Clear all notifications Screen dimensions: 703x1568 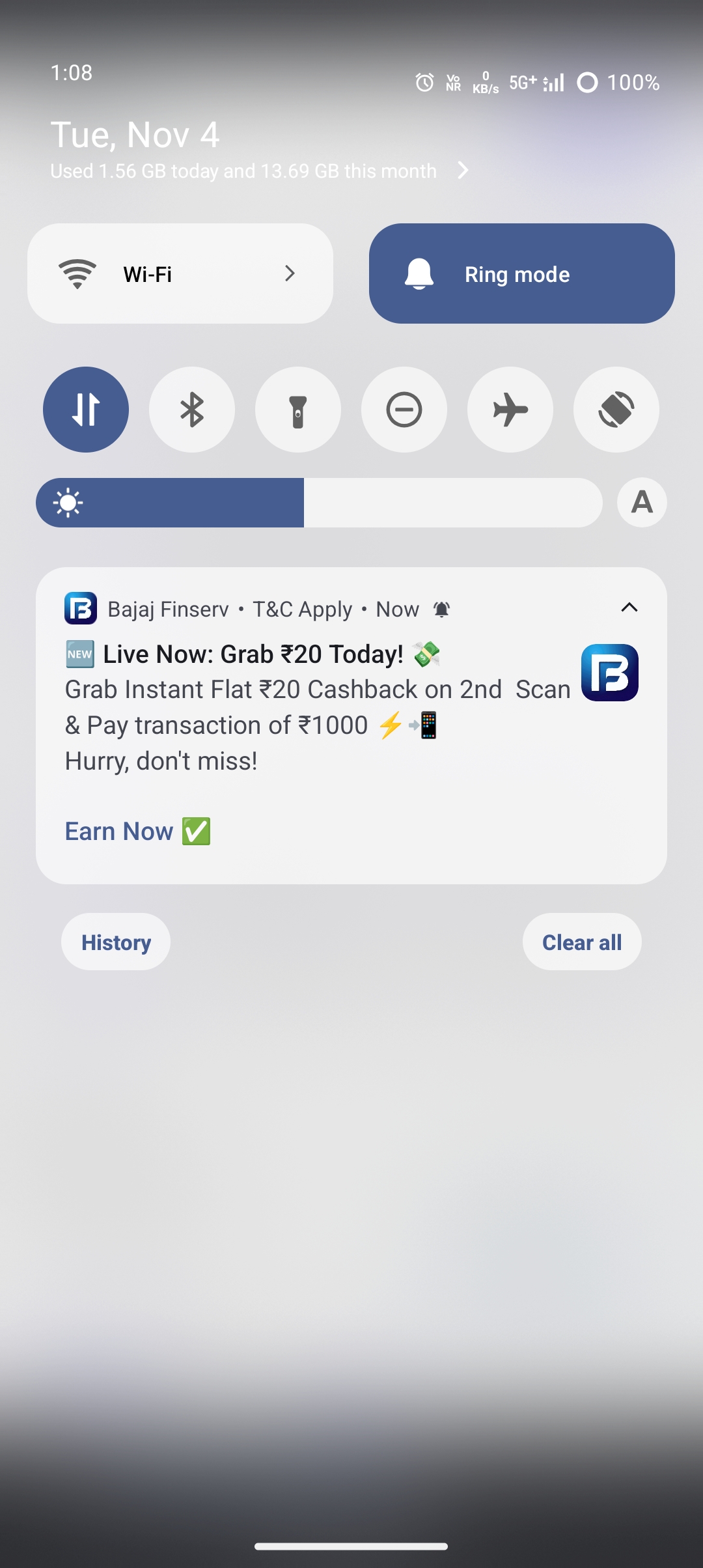click(581, 942)
